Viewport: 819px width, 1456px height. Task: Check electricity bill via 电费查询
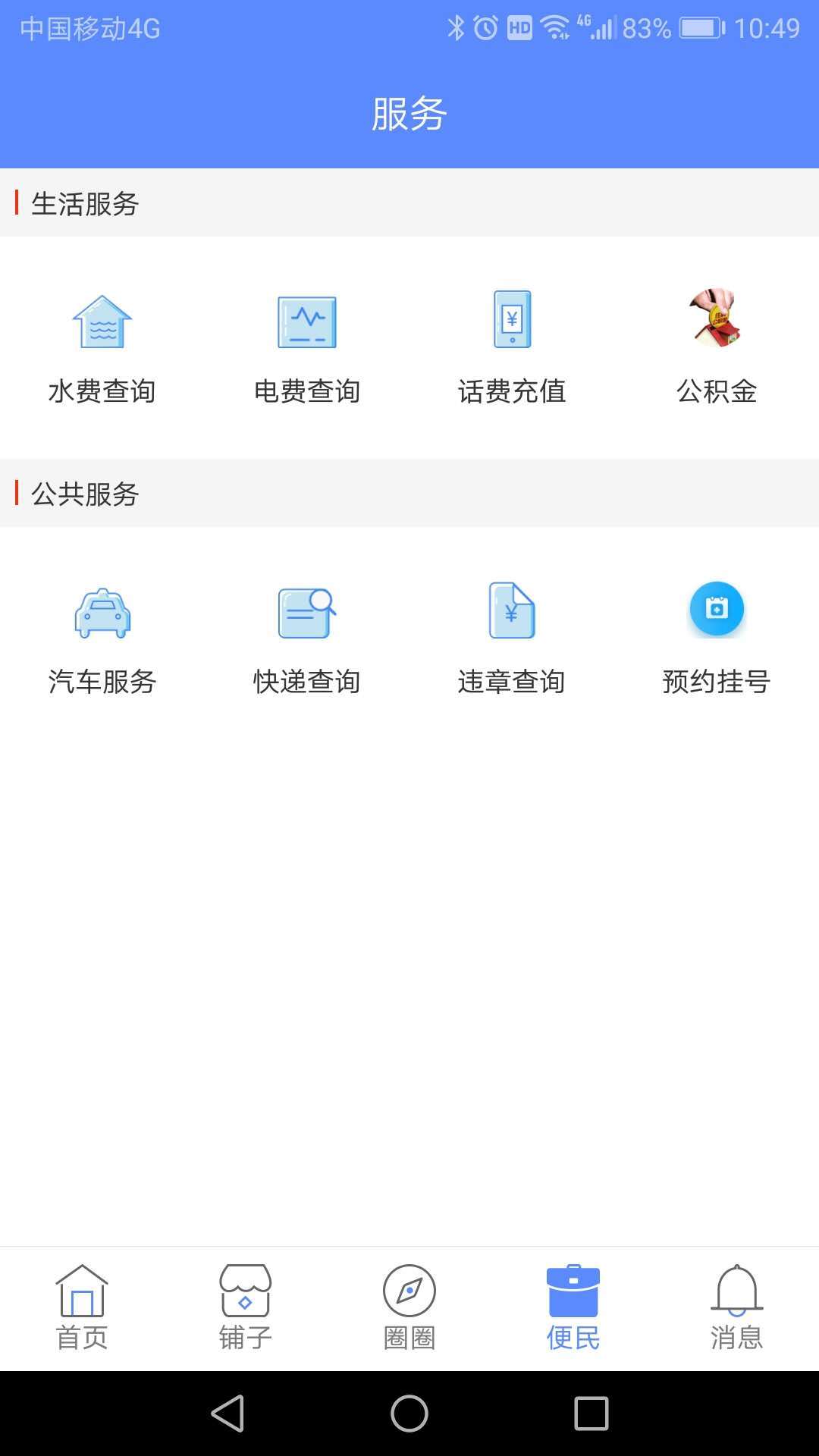(307, 346)
